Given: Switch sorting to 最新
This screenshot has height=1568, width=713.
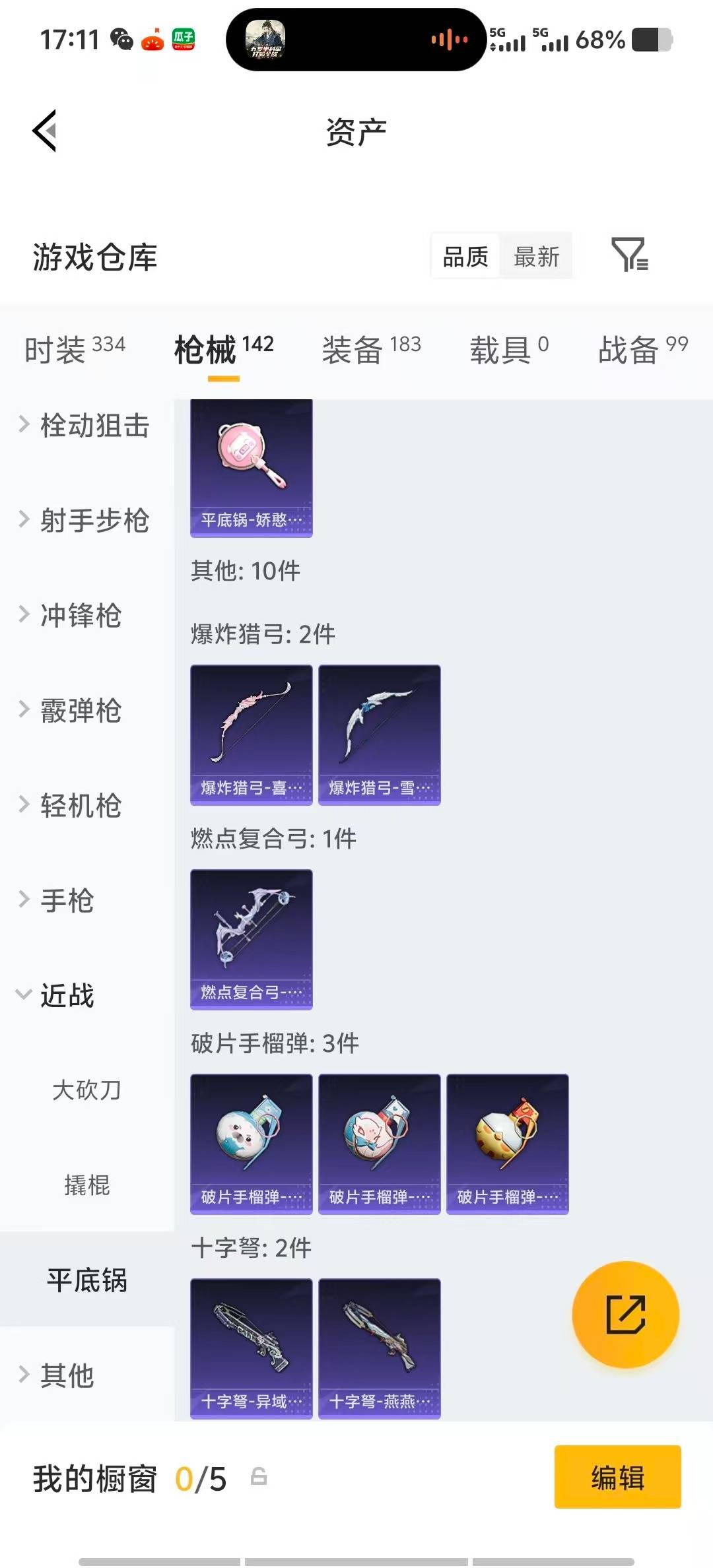Looking at the screenshot, I should (x=537, y=256).
